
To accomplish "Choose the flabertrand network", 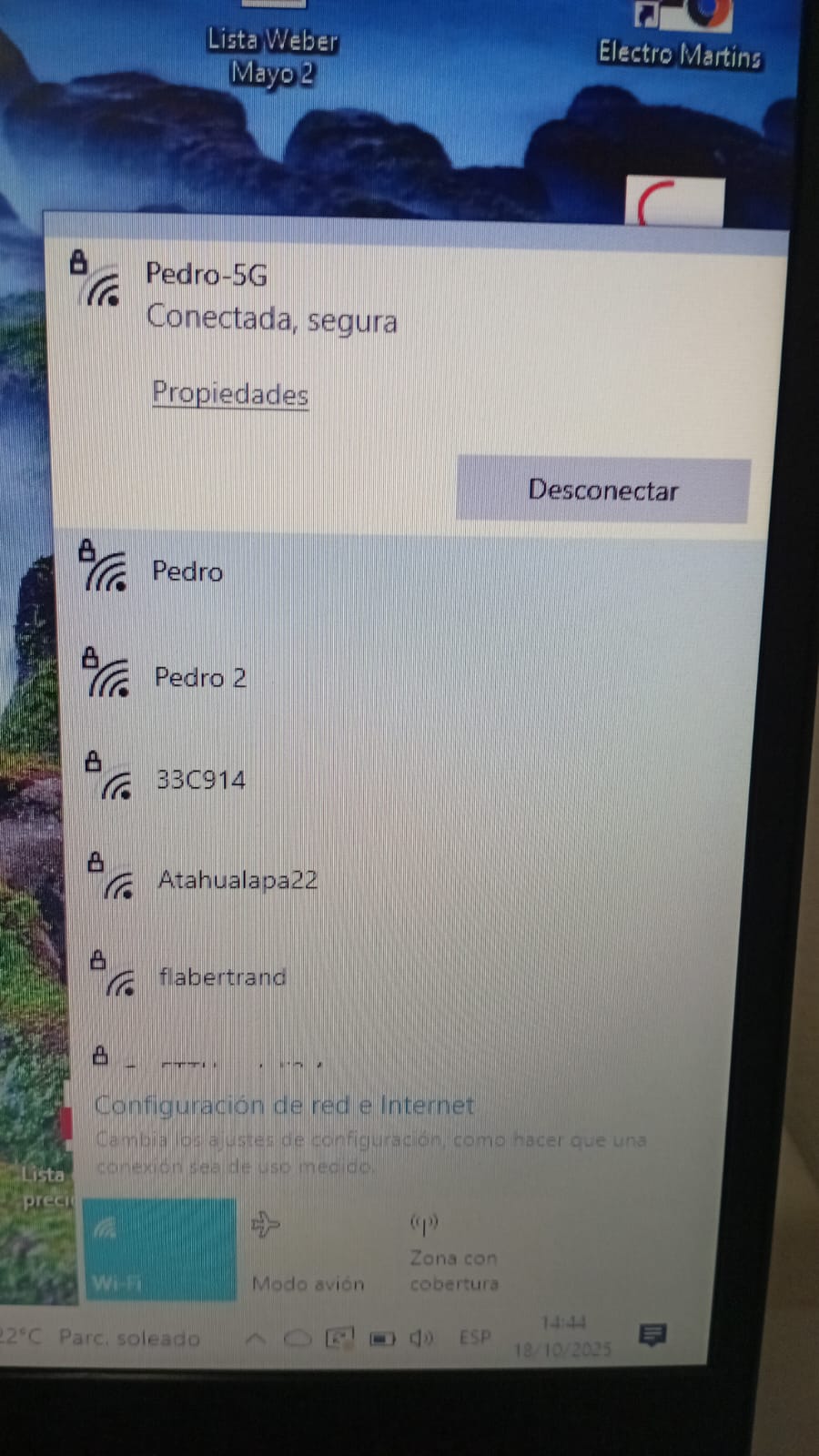I will 222,977.
